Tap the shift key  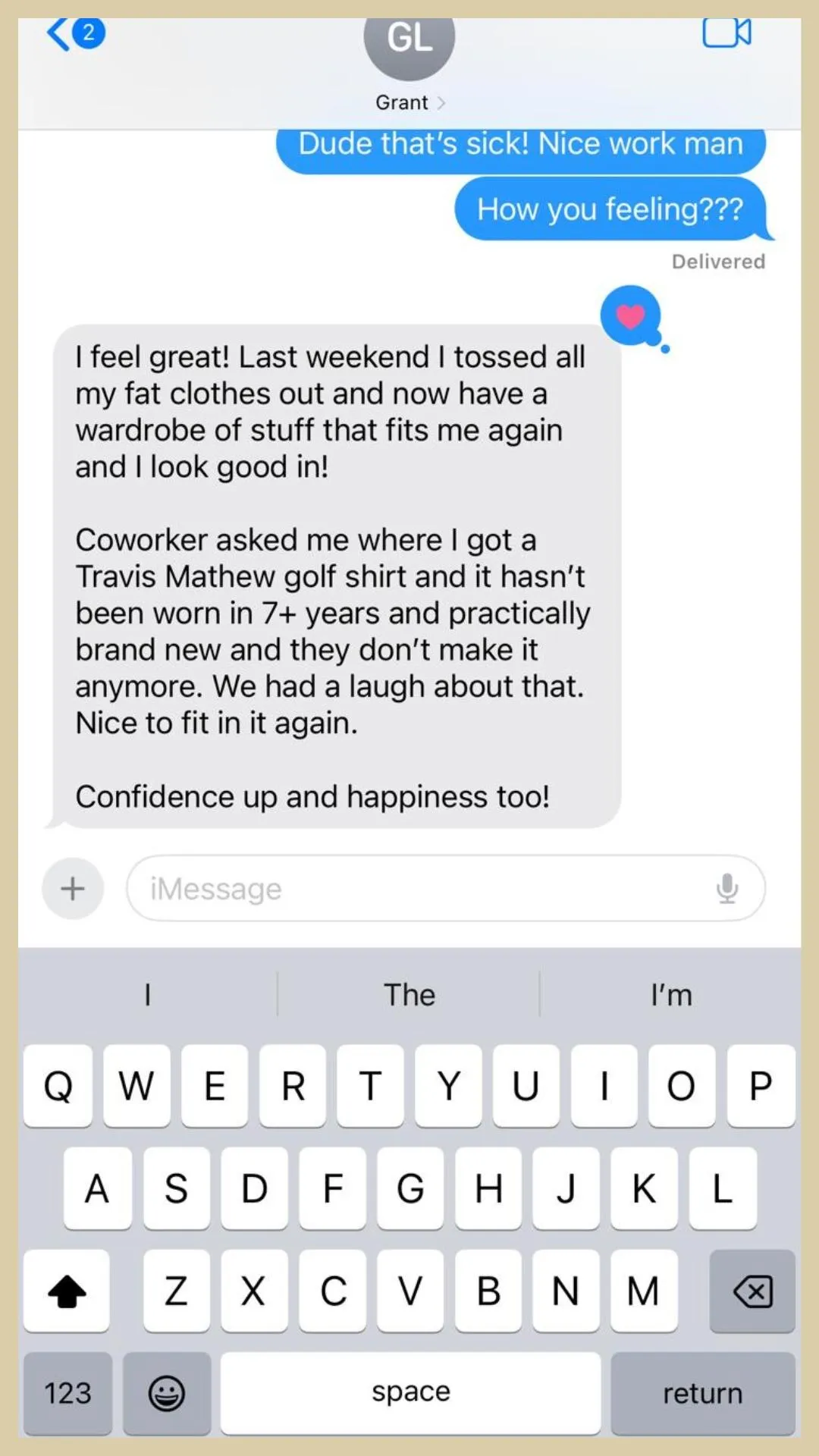67,1291
